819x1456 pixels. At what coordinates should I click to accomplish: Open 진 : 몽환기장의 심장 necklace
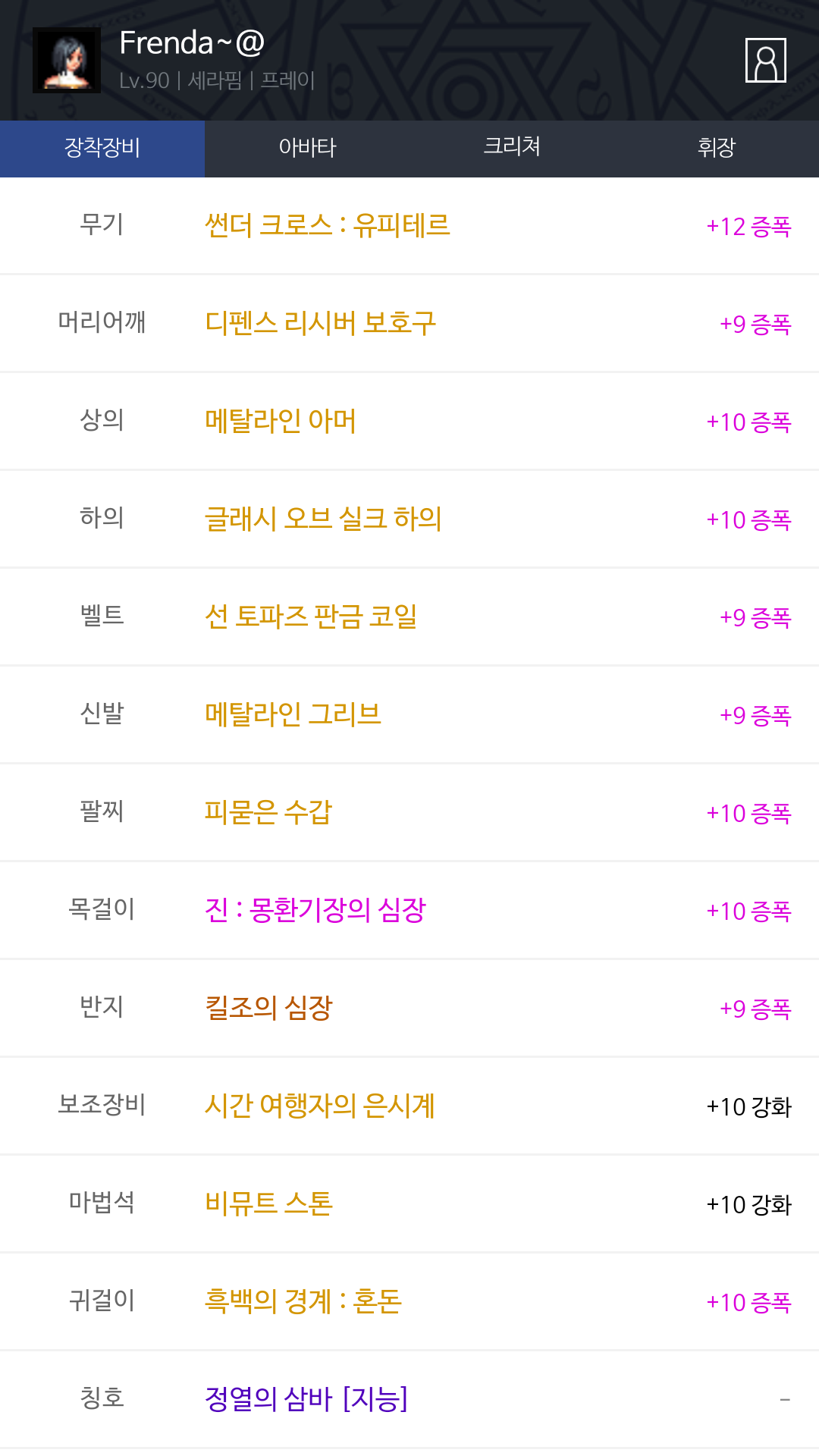(x=409, y=911)
